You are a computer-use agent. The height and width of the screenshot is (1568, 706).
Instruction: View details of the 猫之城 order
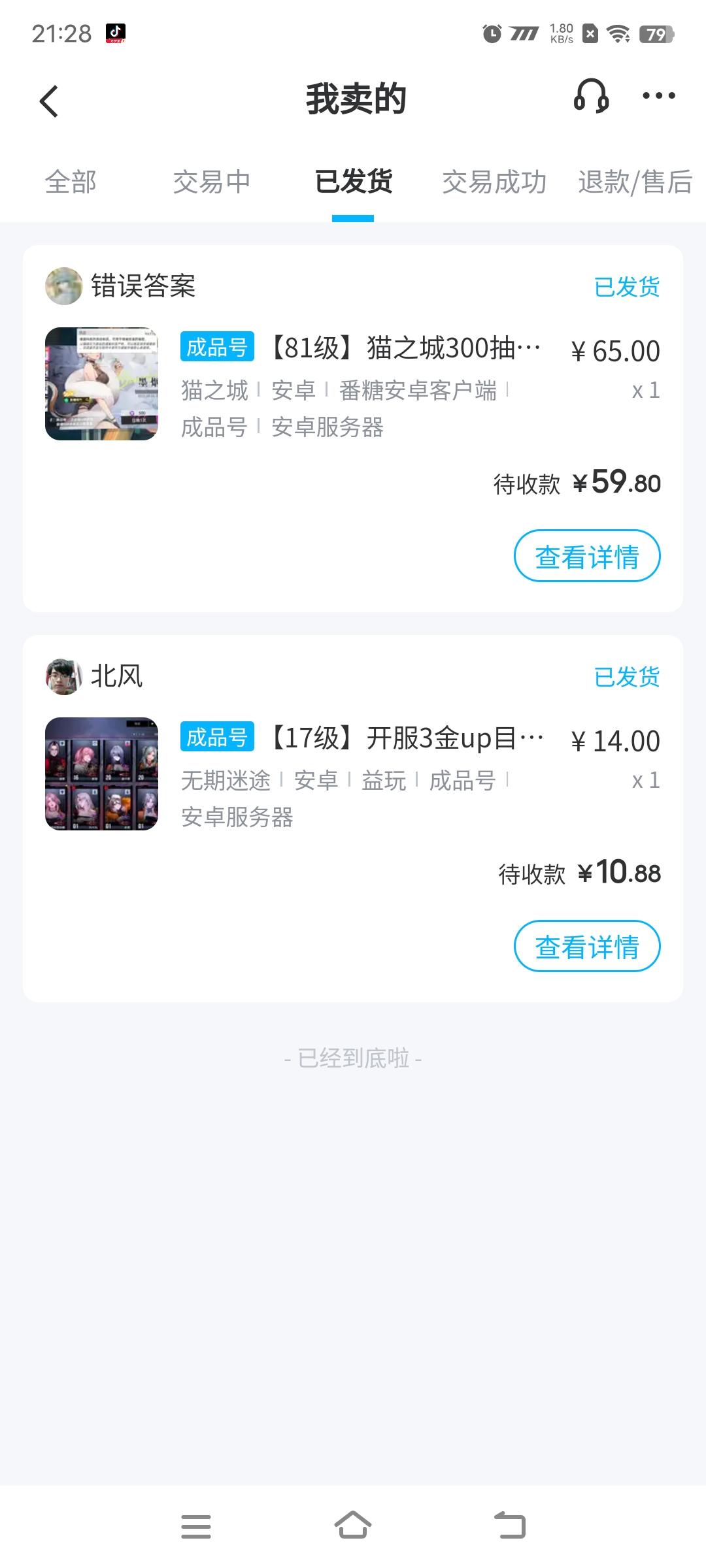(586, 556)
